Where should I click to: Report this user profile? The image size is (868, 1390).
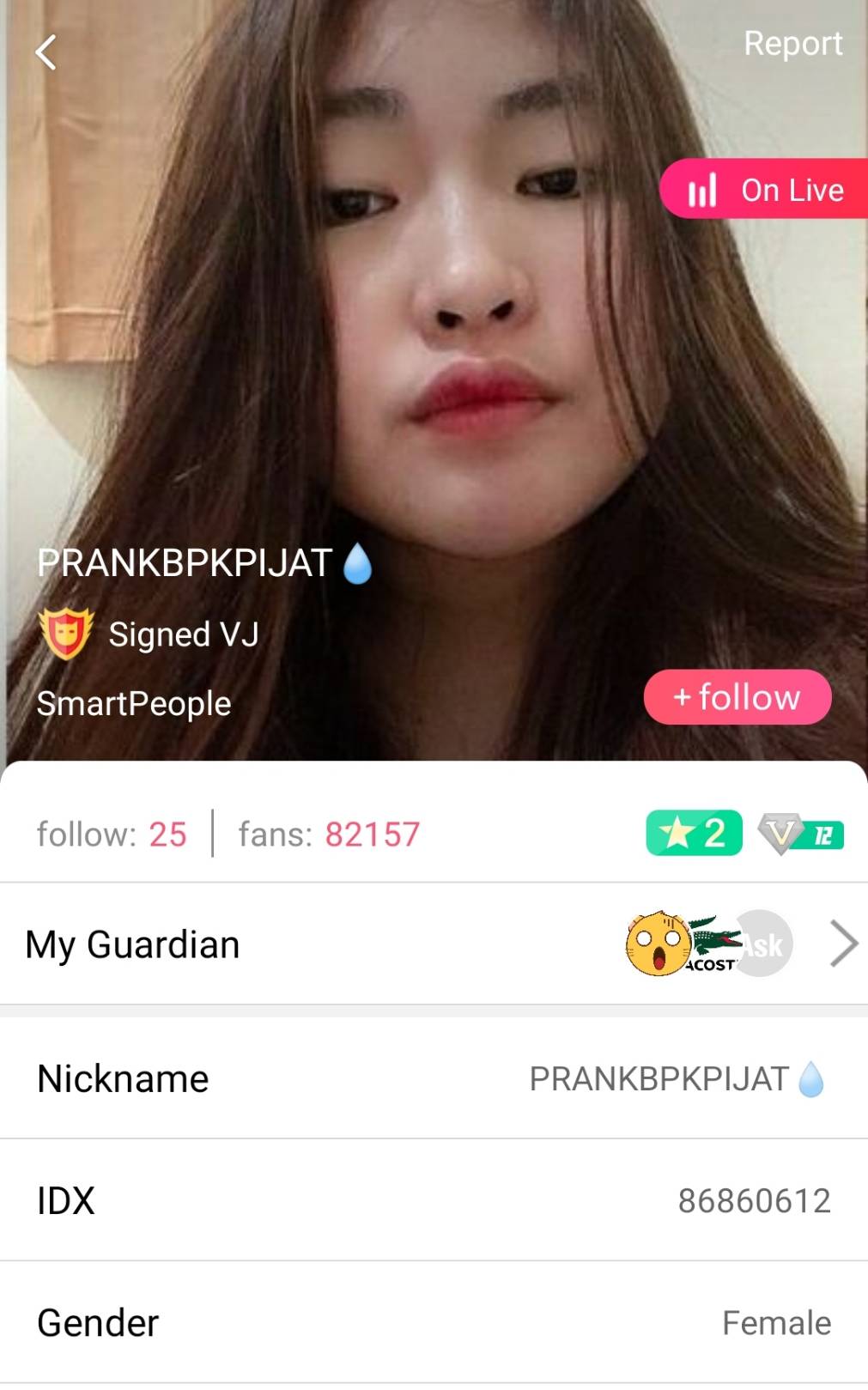pyautogui.click(x=792, y=44)
